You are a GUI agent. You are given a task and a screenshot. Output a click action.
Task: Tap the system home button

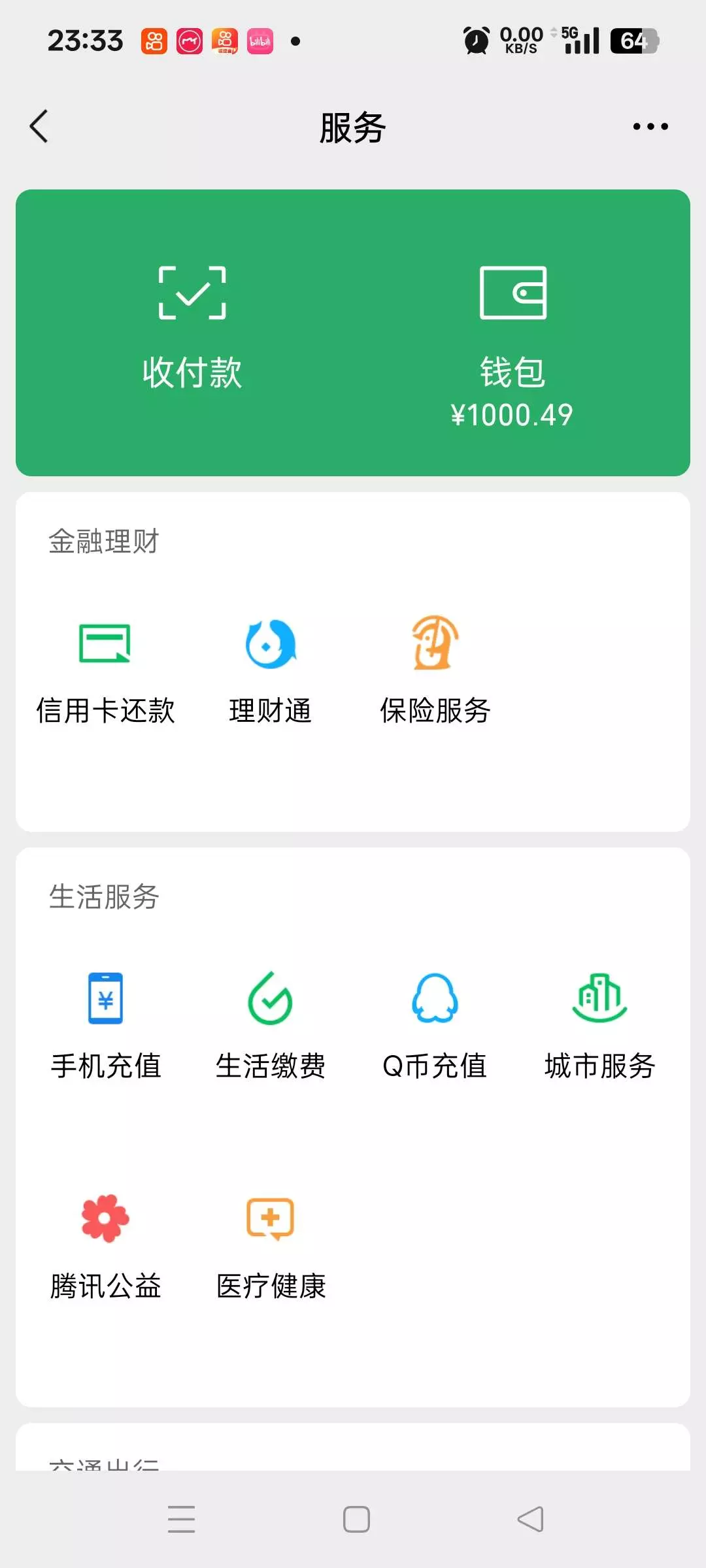[356, 1519]
